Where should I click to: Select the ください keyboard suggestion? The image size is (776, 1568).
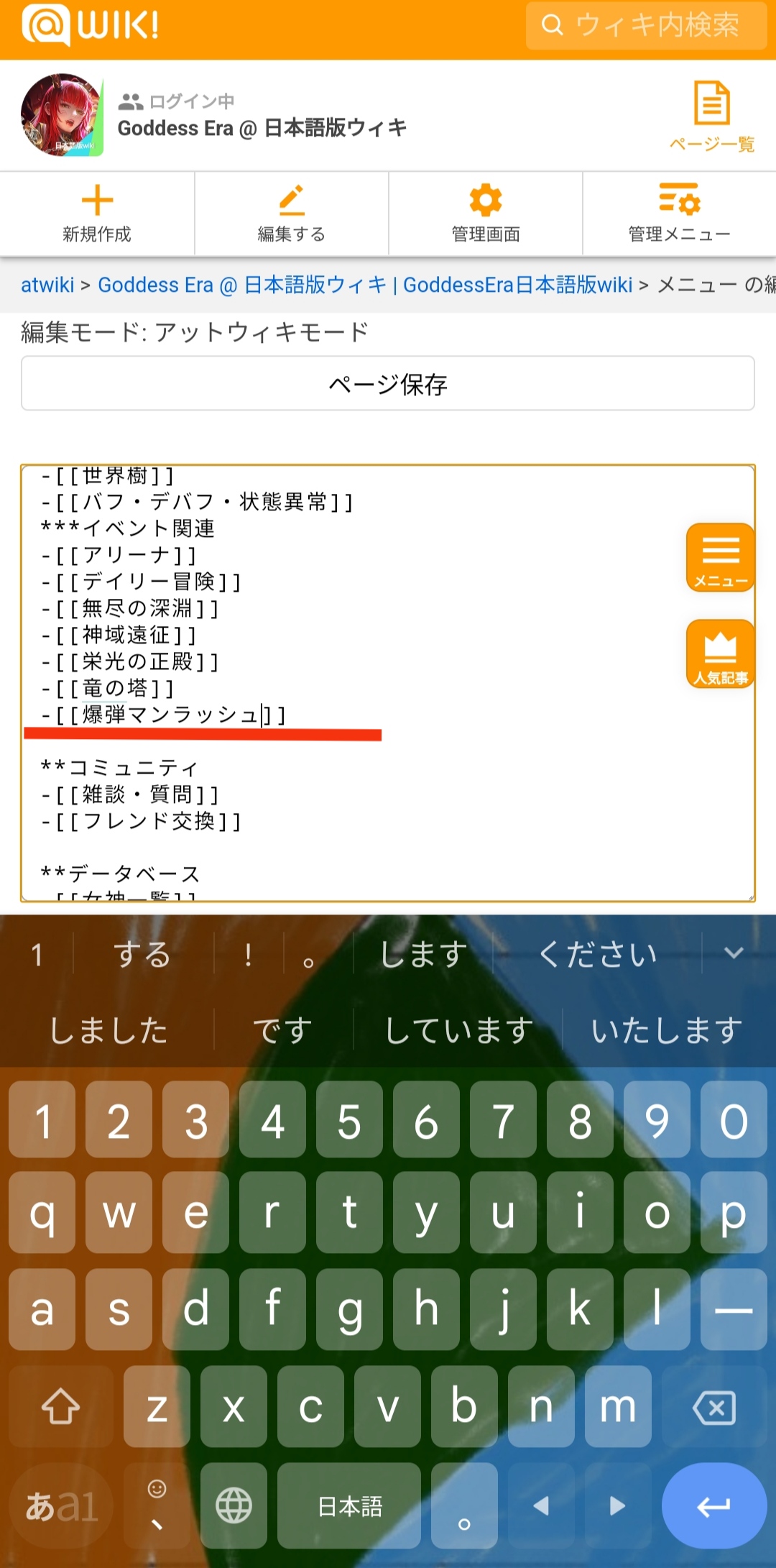point(598,955)
